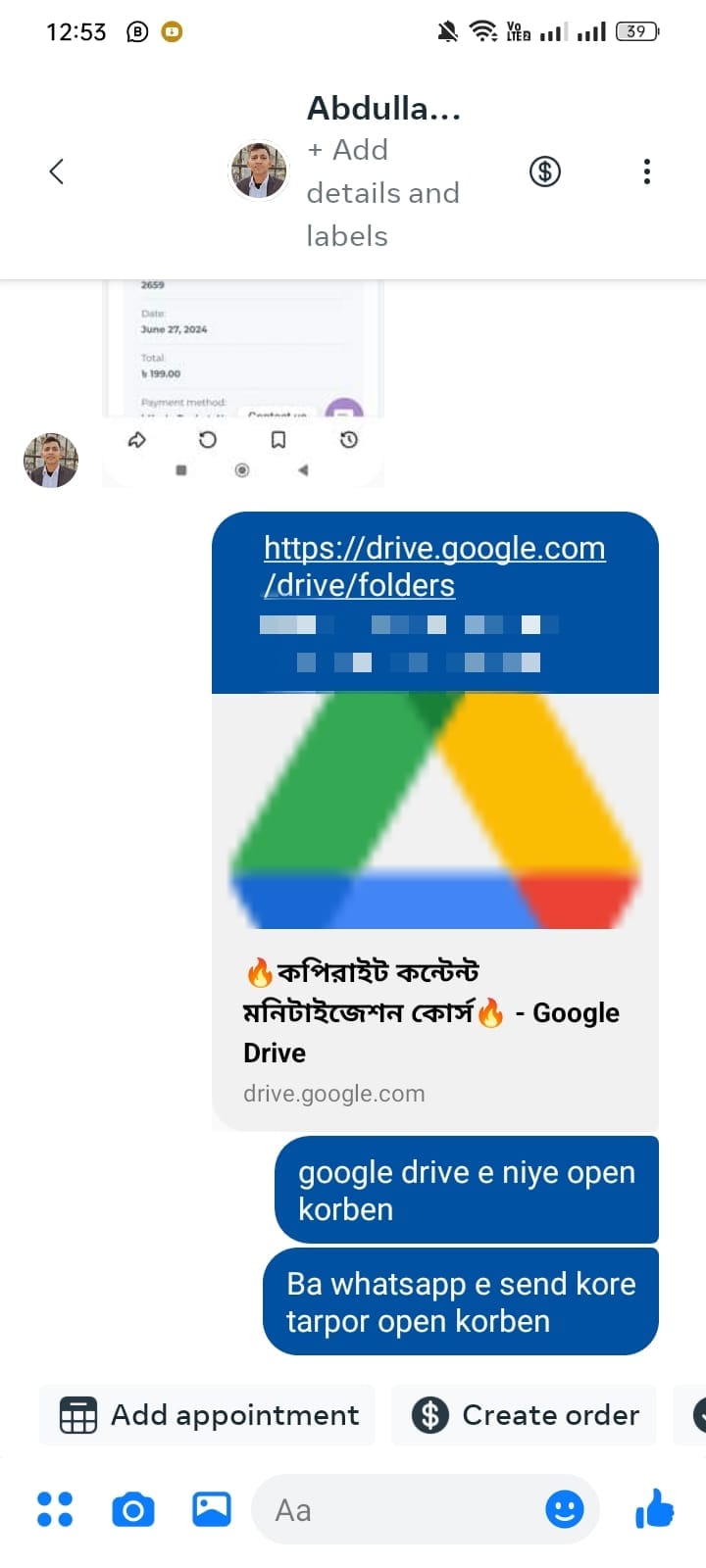Open the contact's profile picture in header
Screen dimensions: 706x1568
(x=259, y=171)
